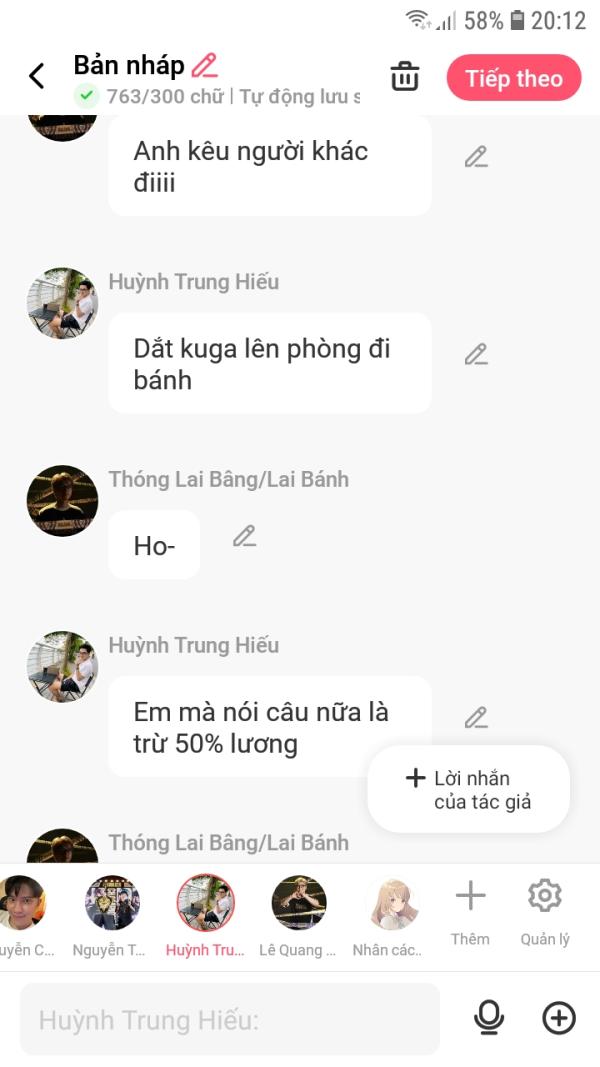Viewport: 600px width, 1067px height.
Task: Focus the Huỳnh Trung Hiếu message input field
Action: coord(230,1019)
